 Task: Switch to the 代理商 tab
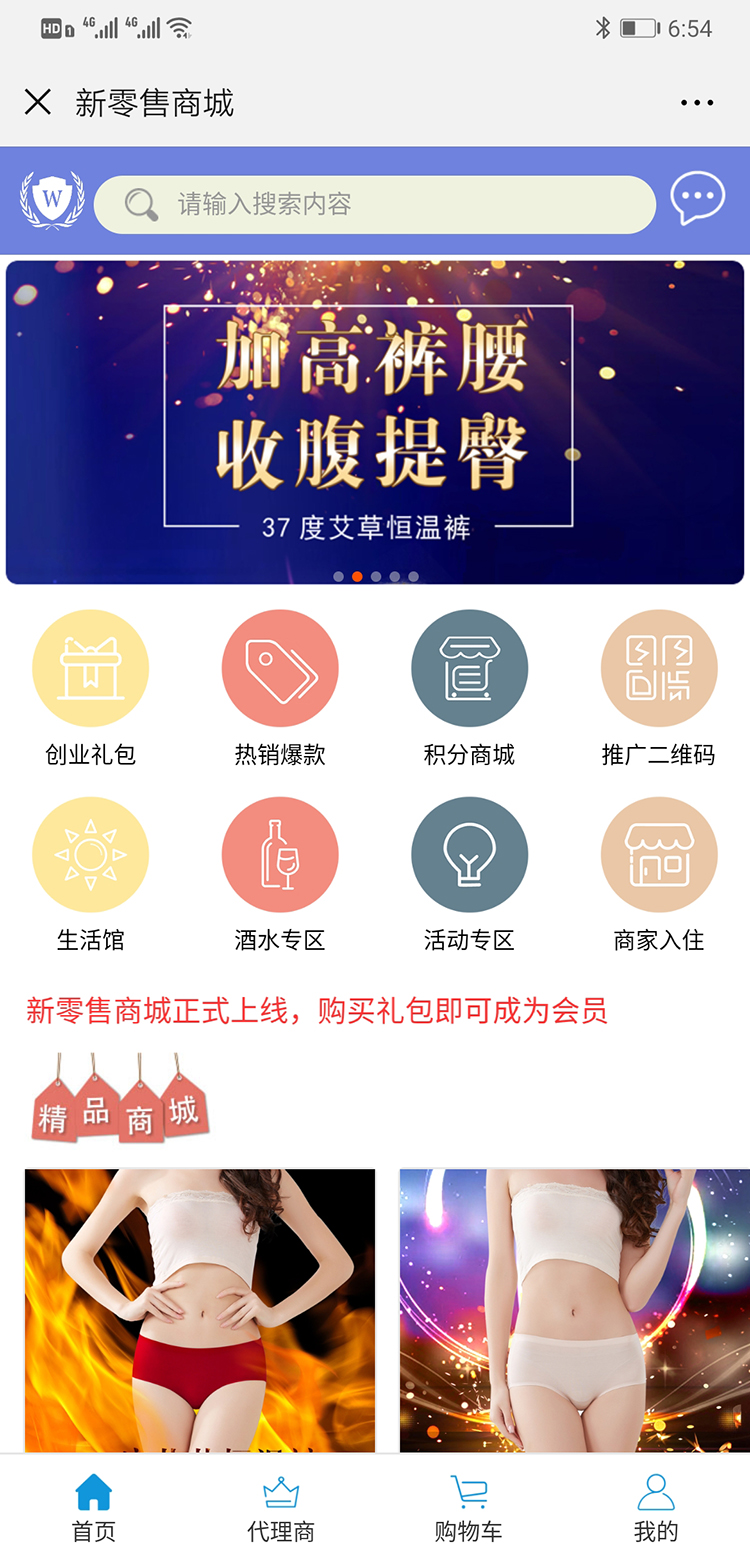coord(281,1506)
